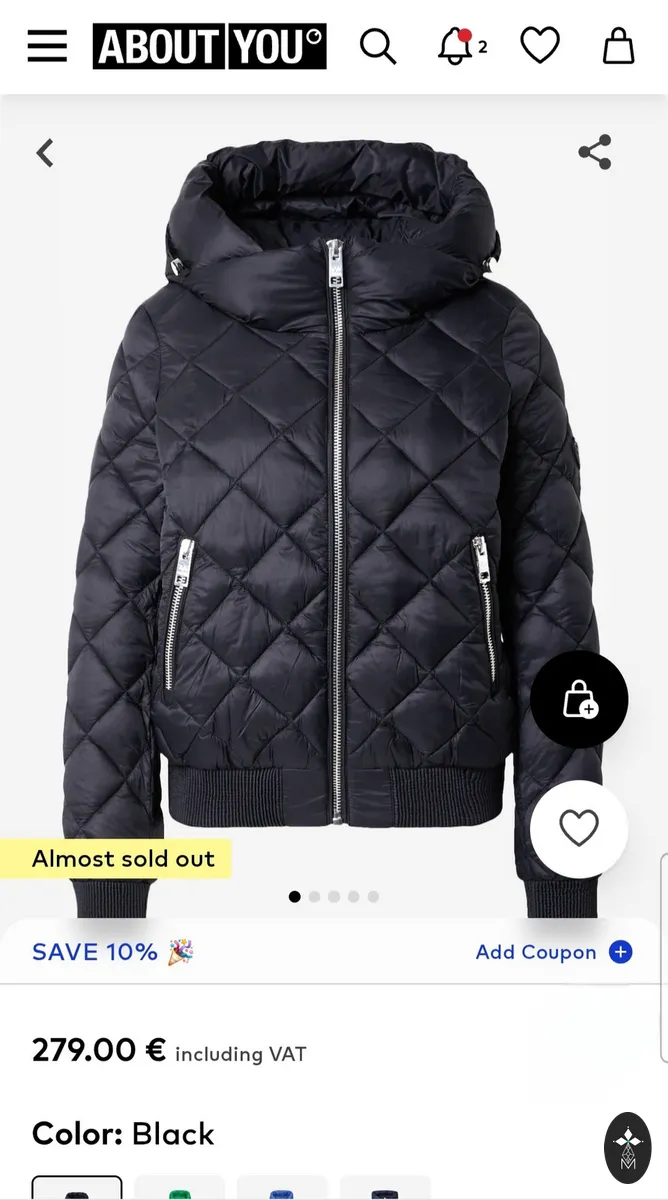
Task: Open the floating badge in the bottom corner
Action: click(628, 1147)
